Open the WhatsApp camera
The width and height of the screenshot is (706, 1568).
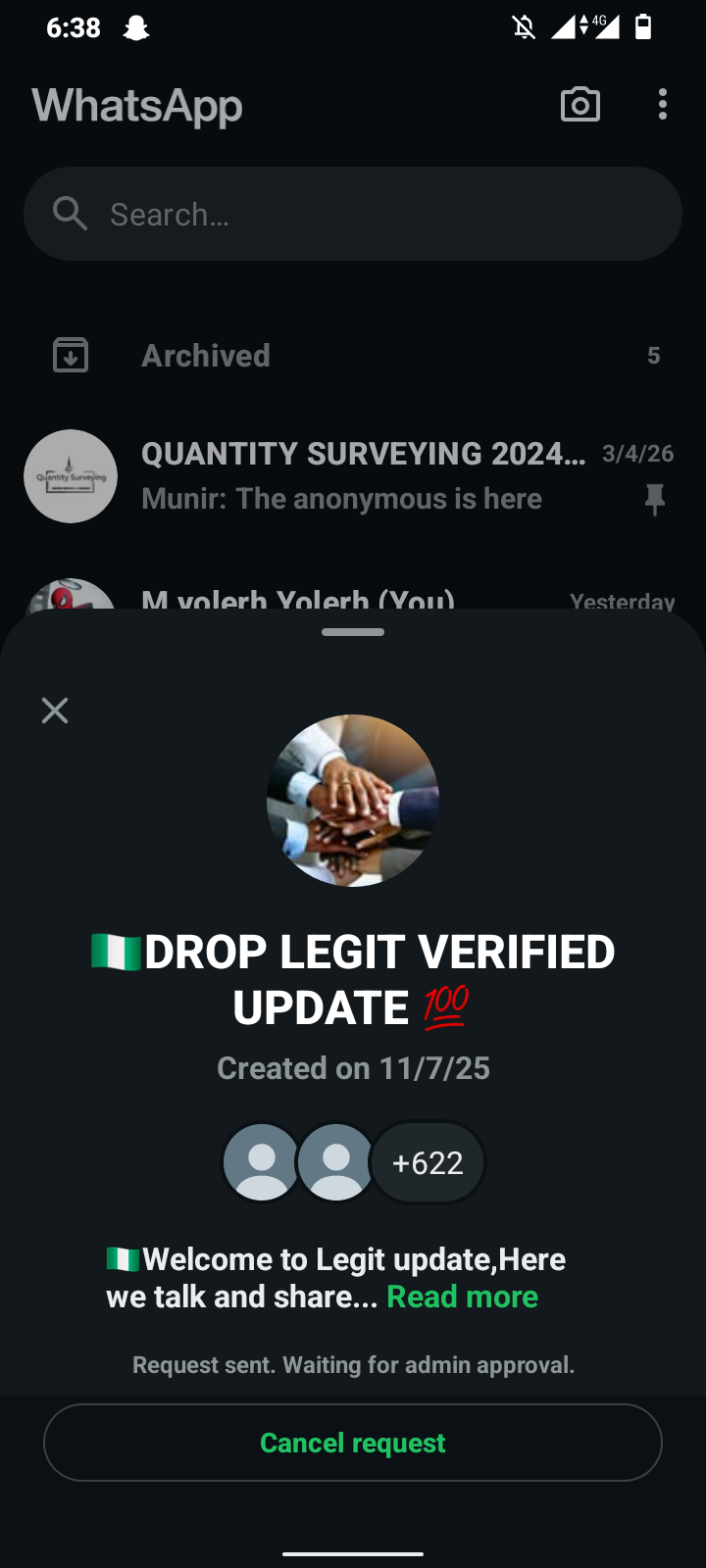tap(580, 105)
